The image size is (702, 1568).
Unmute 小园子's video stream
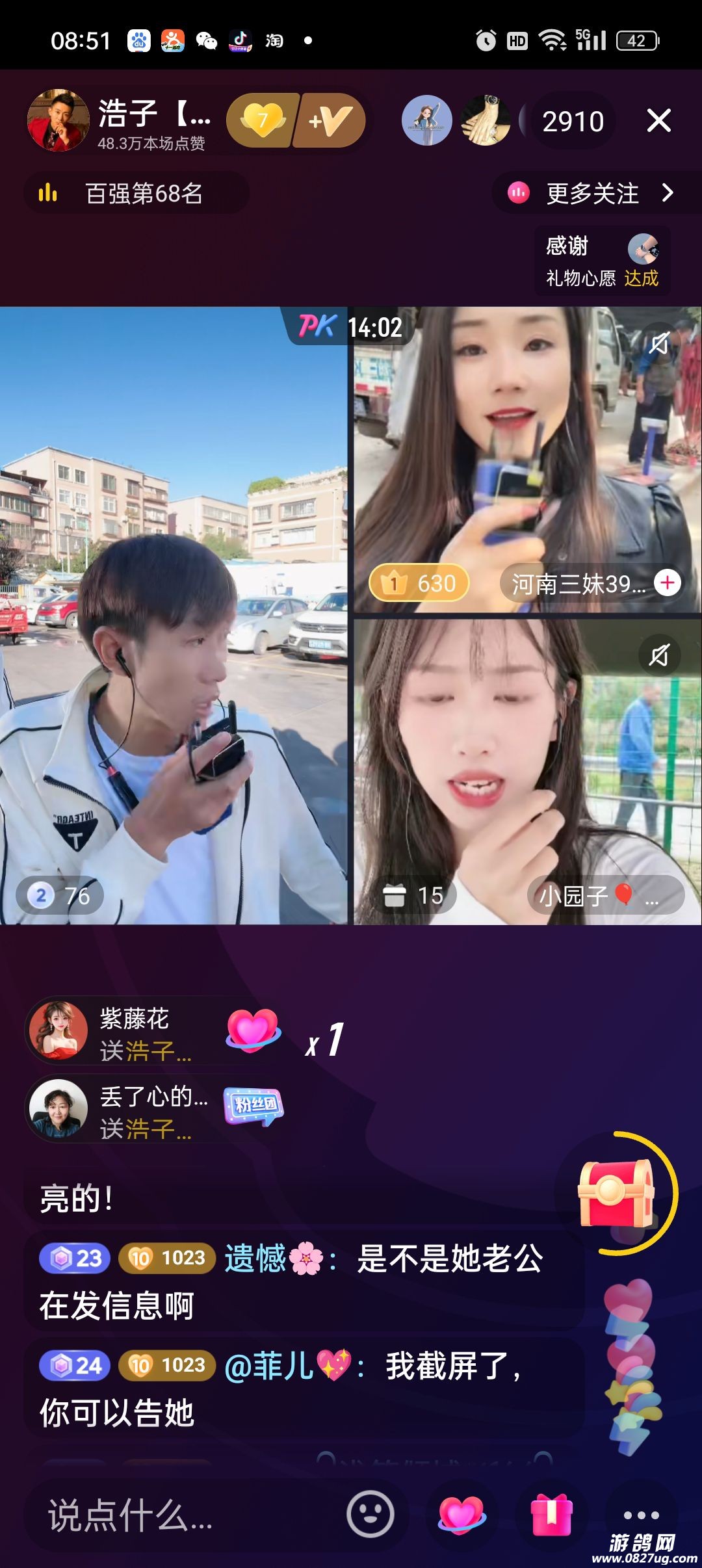coord(659,655)
